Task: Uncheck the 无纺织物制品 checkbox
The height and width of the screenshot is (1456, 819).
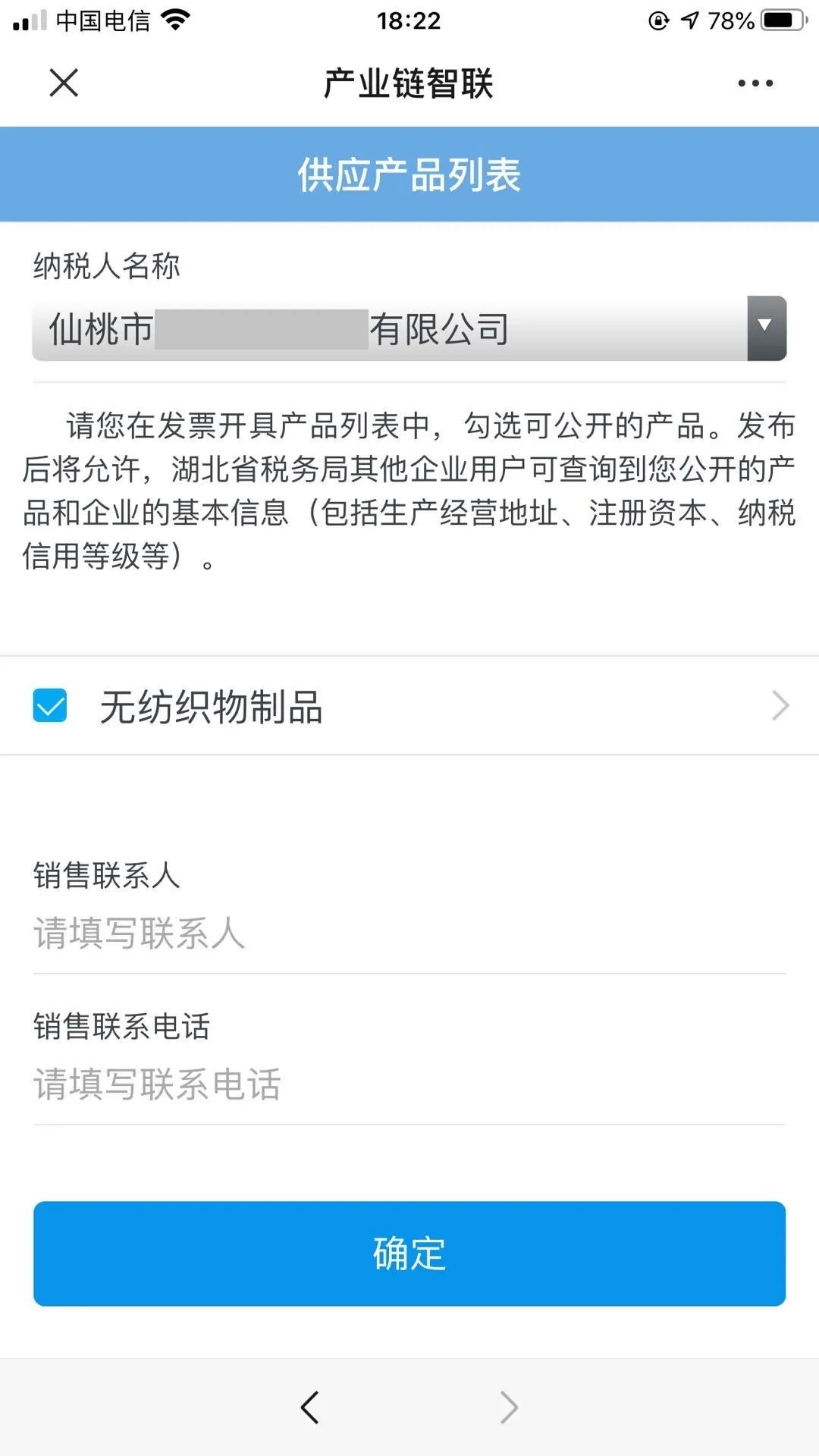Action: pyautogui.click(x=50, y=706)
